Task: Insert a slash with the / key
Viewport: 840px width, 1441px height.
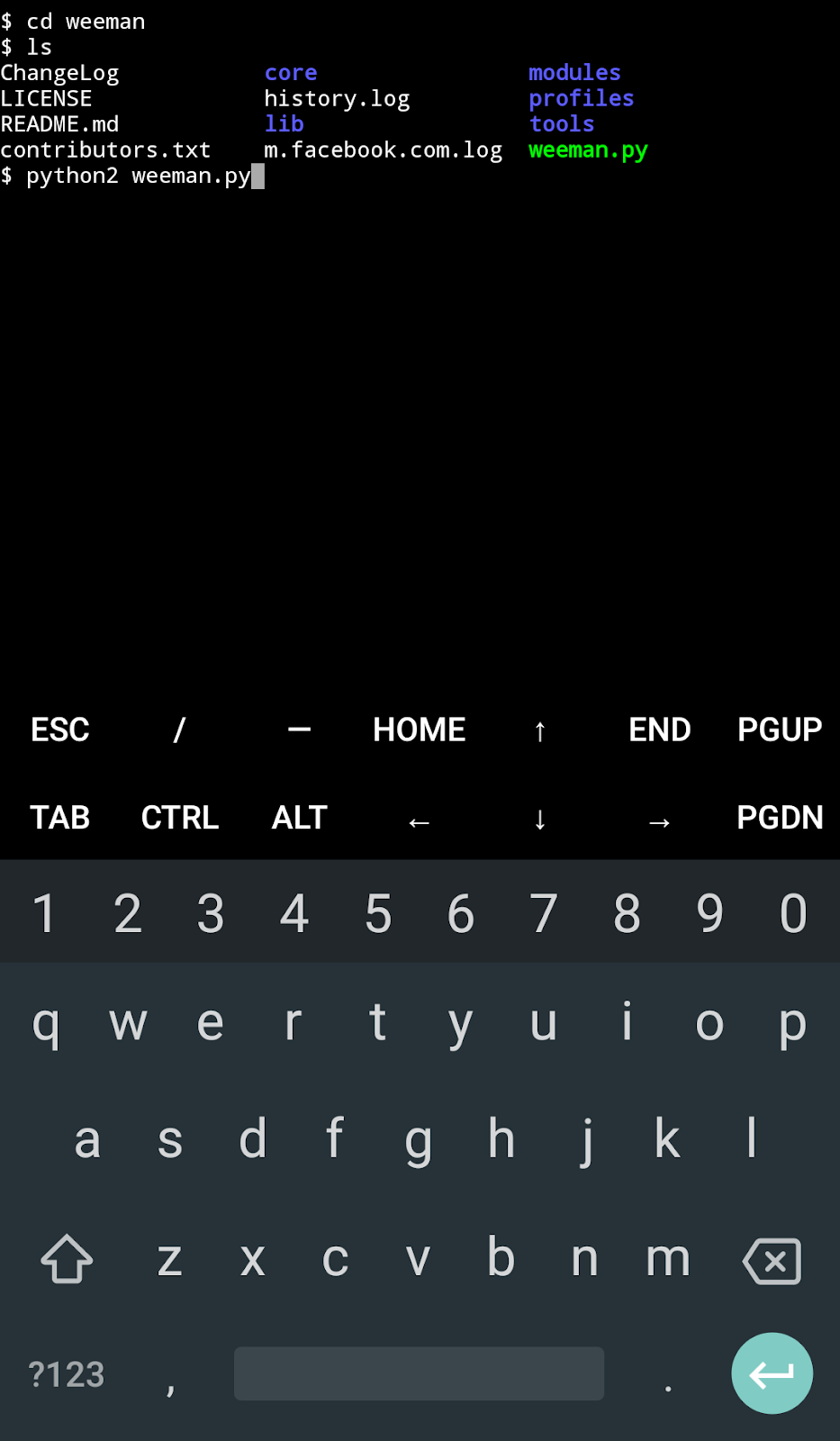Action: click(180, 730)
